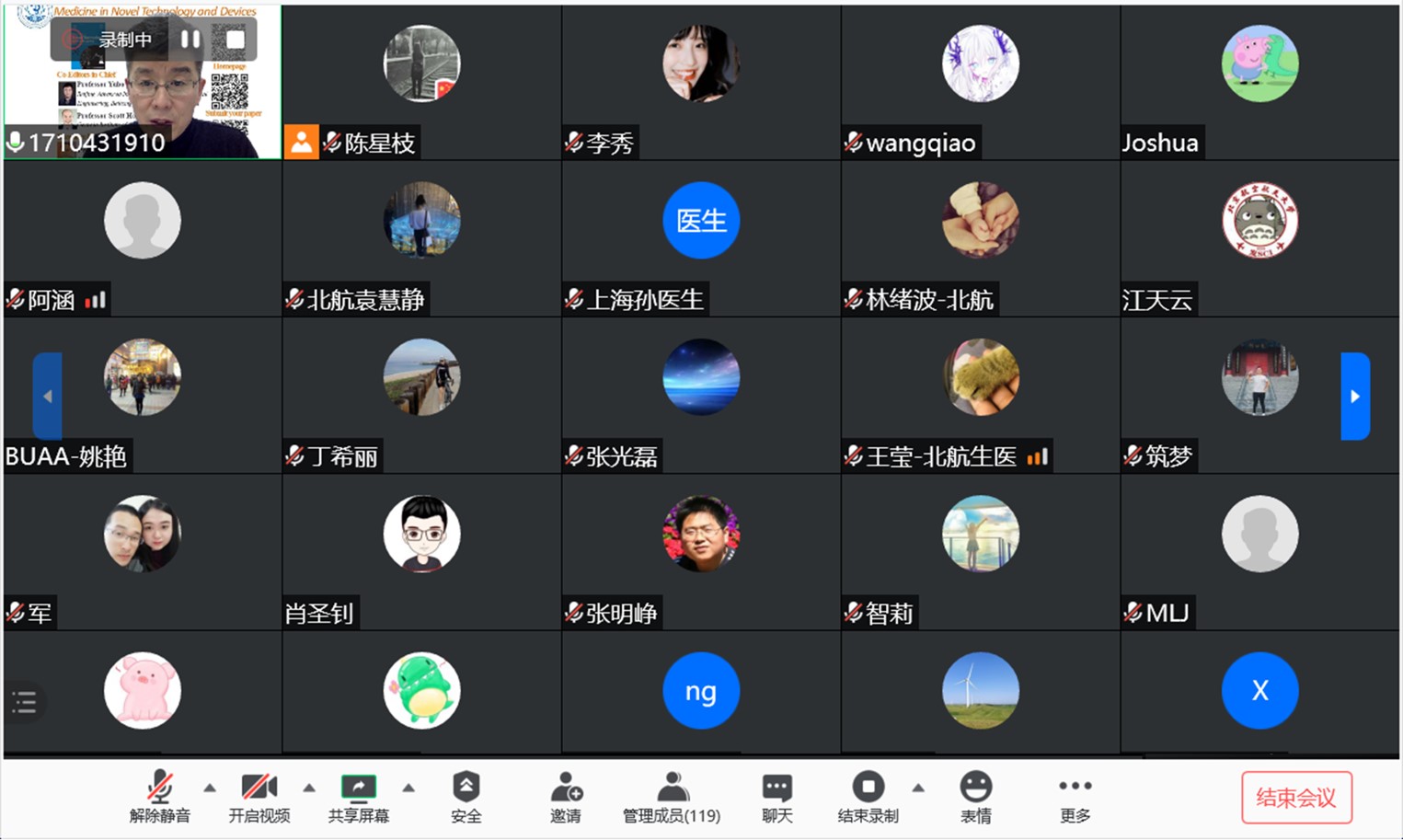Image resolution: width=1403 pixels, height=840 pixels.
Task: Go to the next page of participants
Action: click(x=1354, y=397)
